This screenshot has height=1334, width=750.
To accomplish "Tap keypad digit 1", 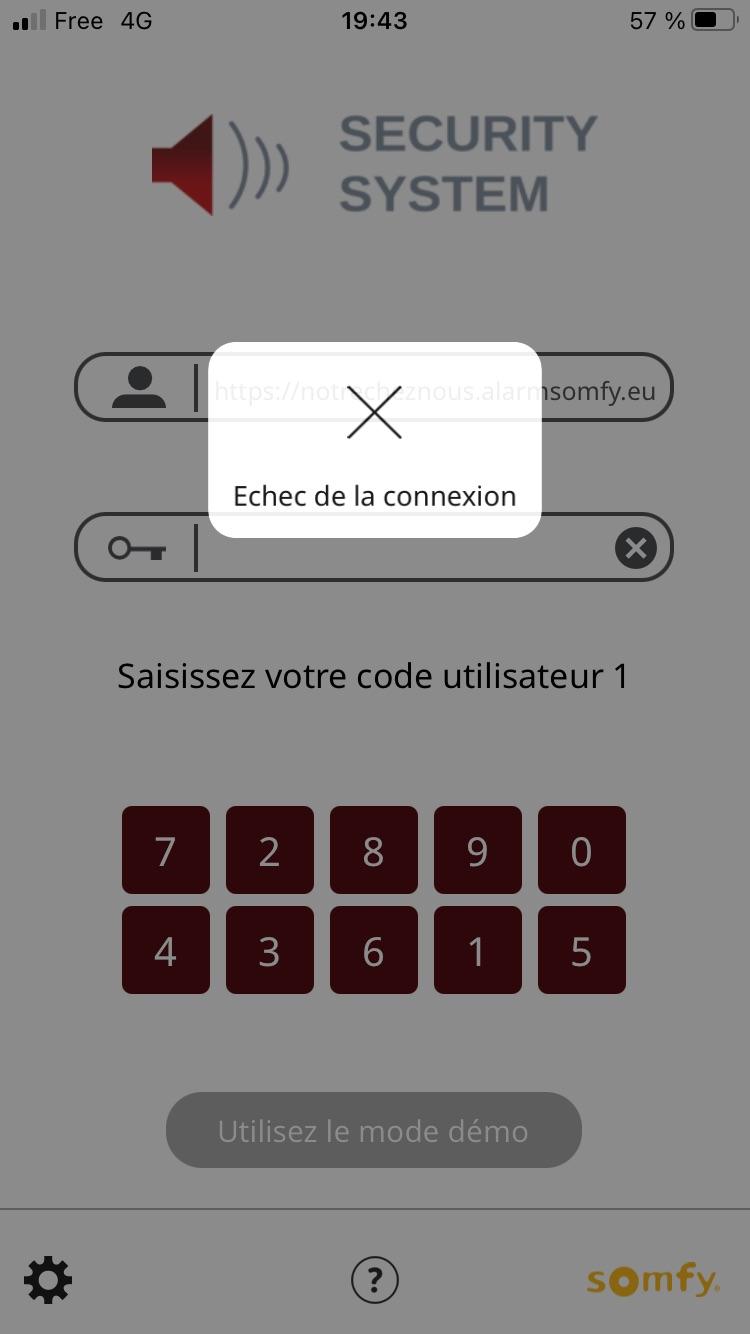I will [478, 950].
